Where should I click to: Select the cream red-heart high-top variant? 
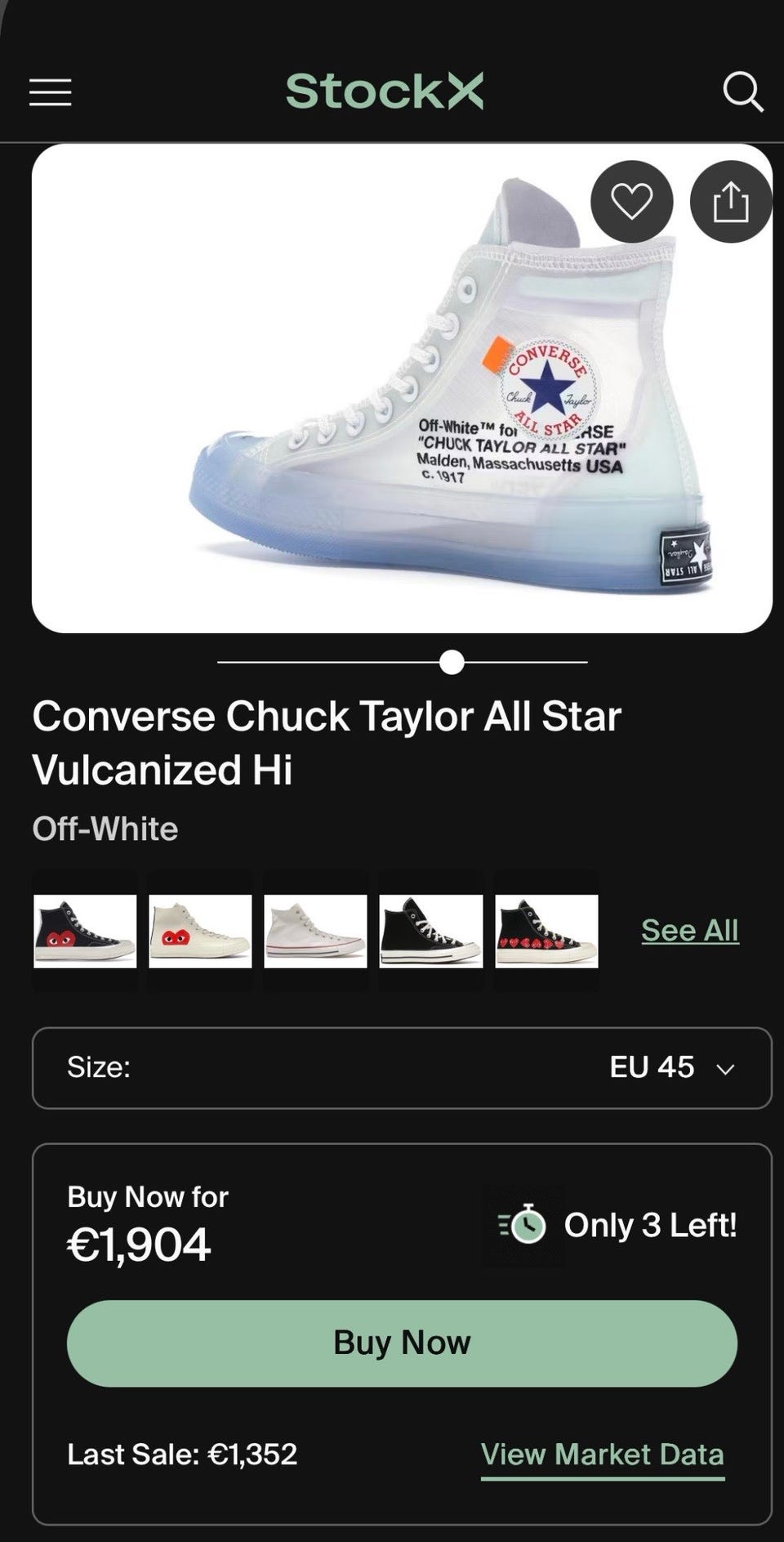pyautogui.click(x=200, y=931)
